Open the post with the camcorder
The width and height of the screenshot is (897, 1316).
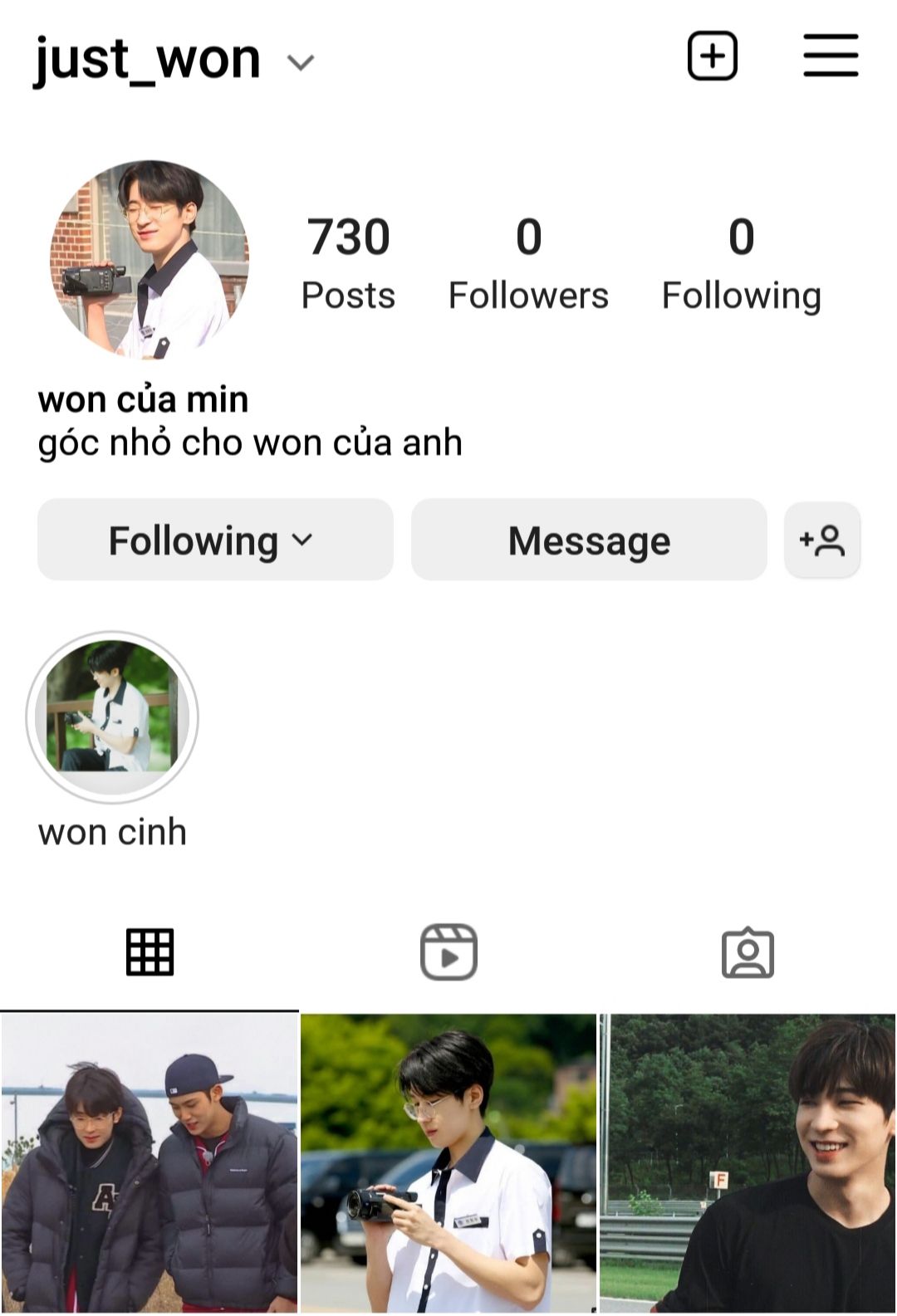(x=448, y=1162)
